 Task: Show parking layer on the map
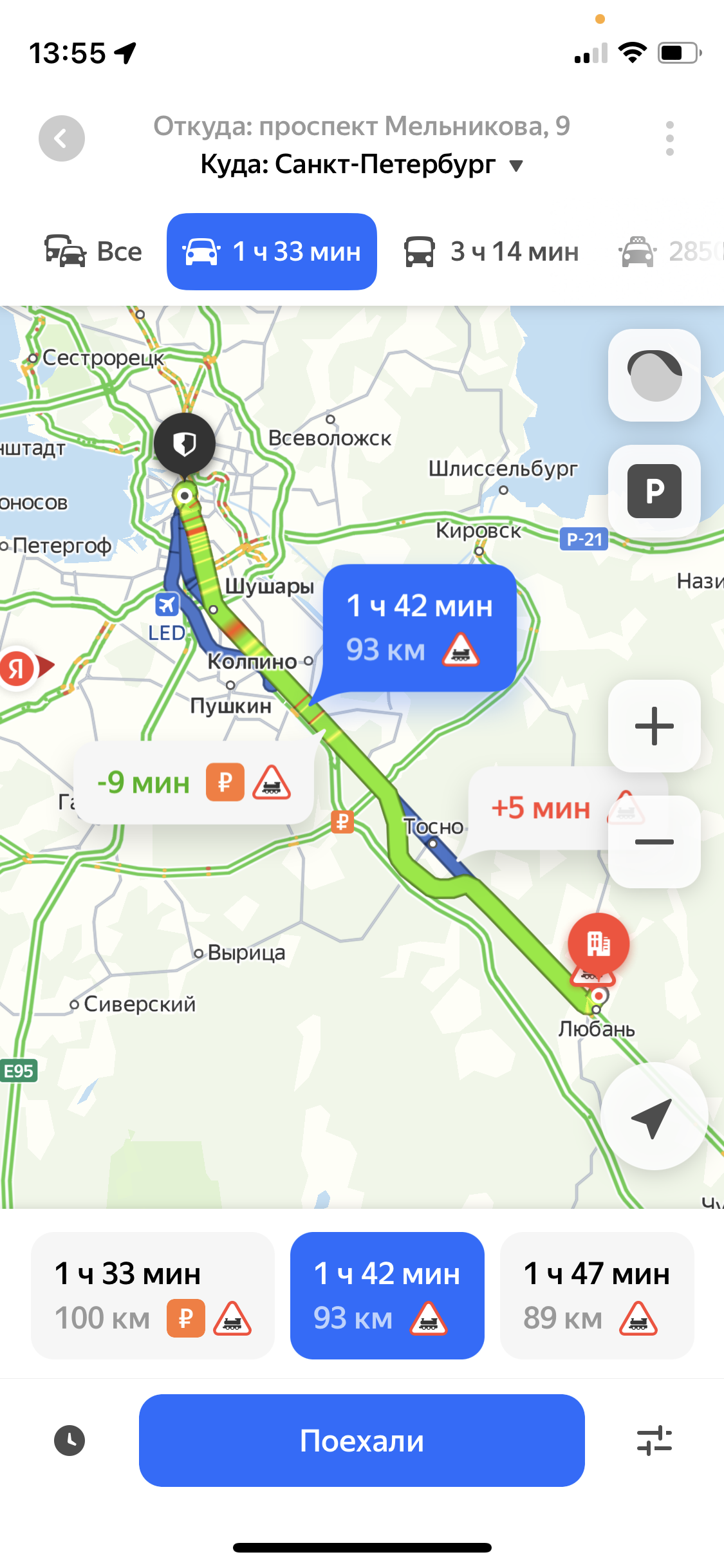click(x=654, y=491)
